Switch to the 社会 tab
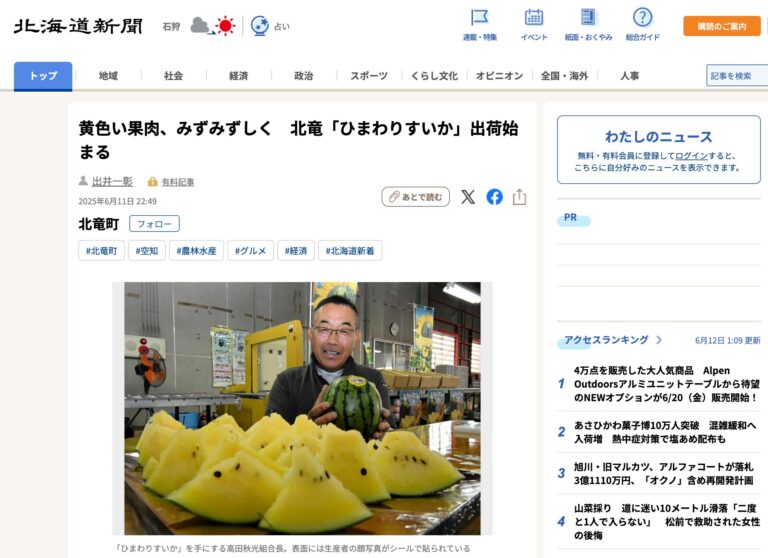 point(173,76)
